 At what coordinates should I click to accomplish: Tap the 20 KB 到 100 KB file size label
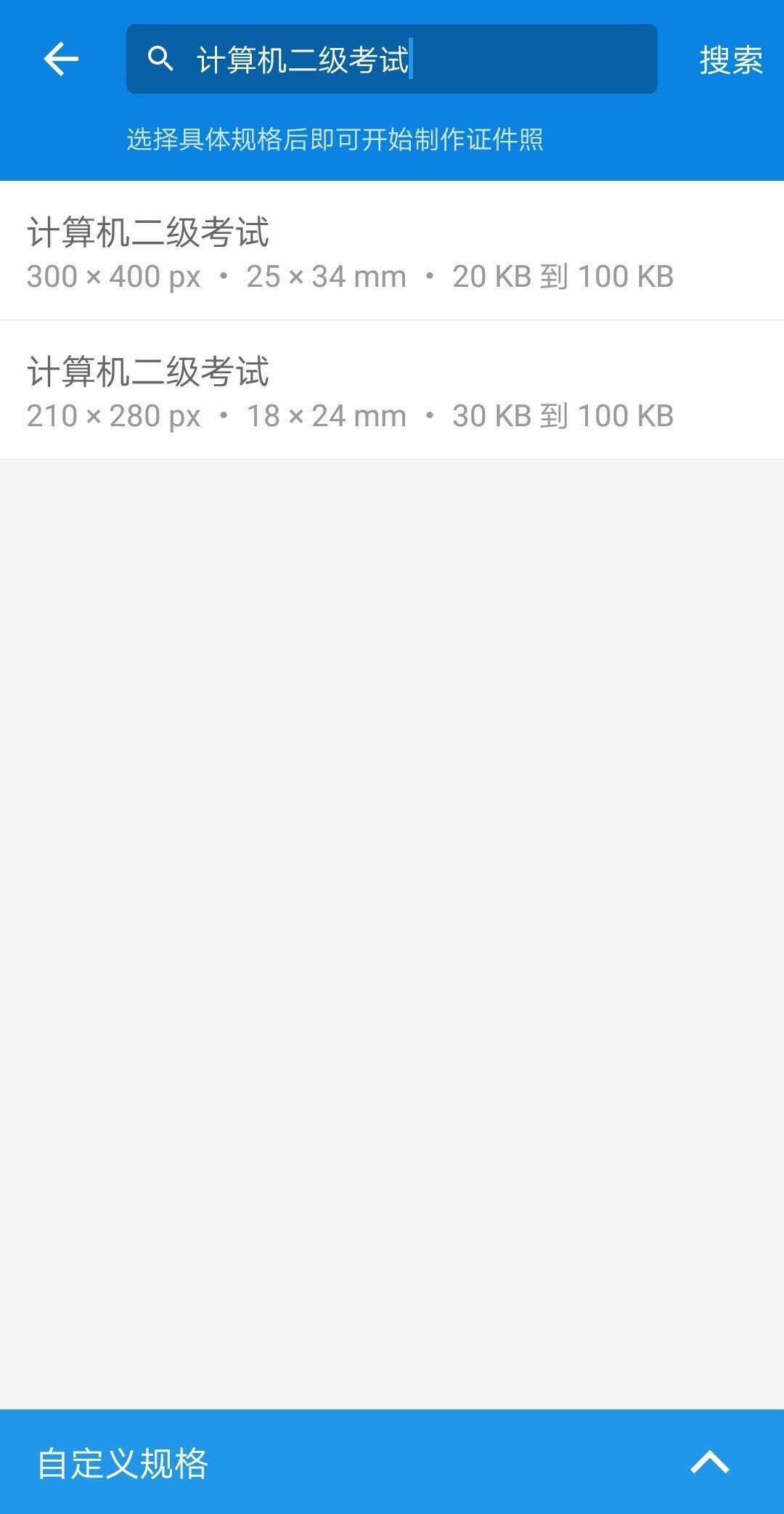tap(564, 276)
